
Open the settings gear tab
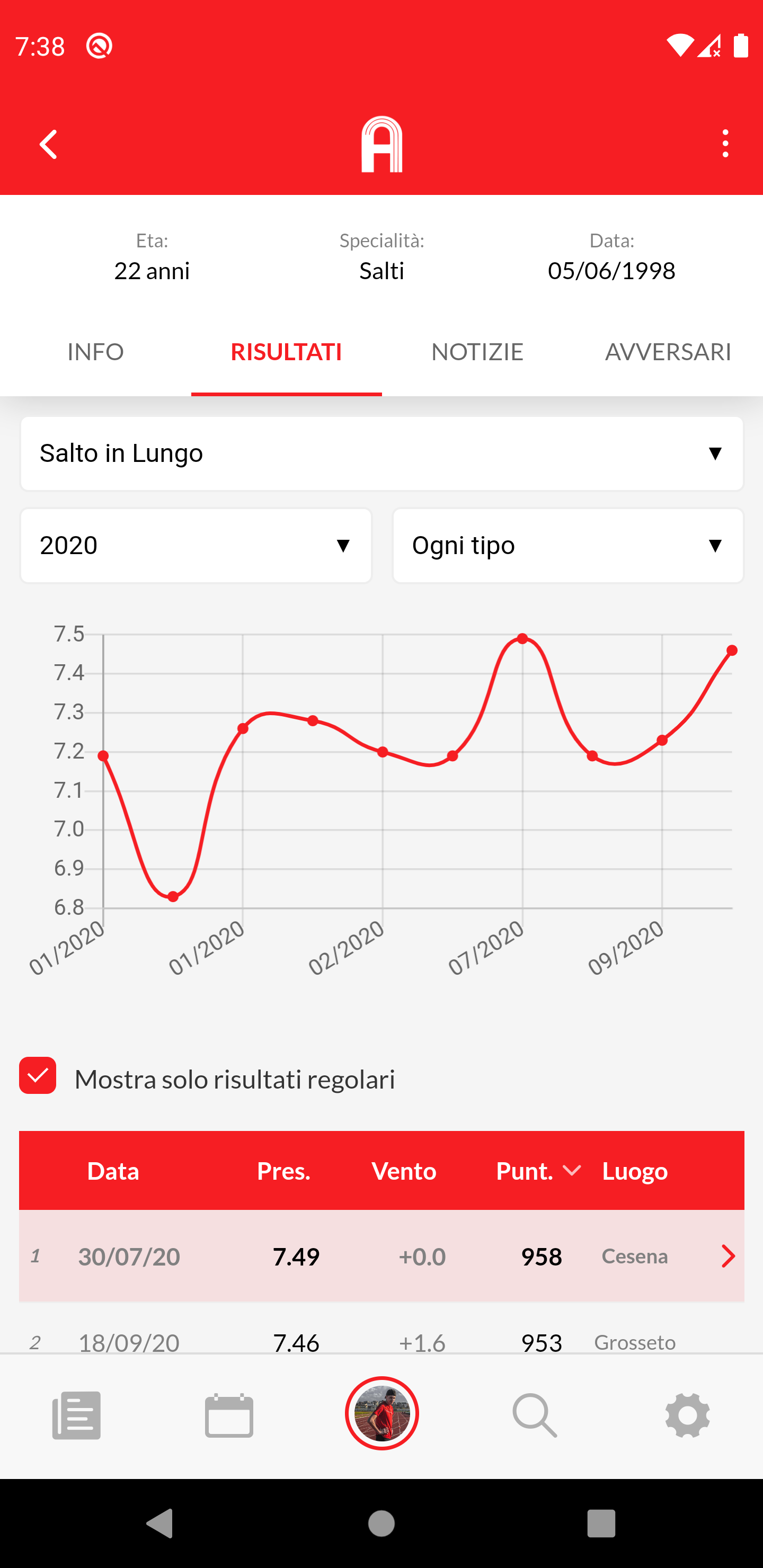pyautogui.click(x=687, y=1414)
